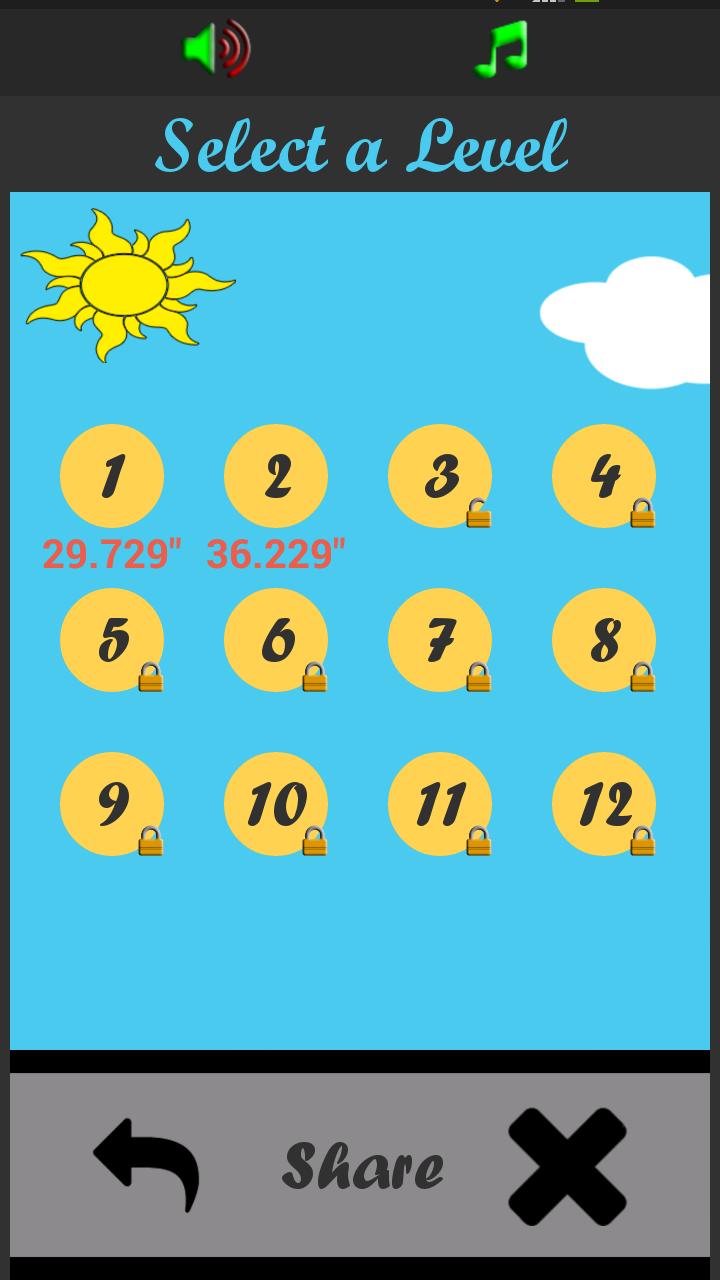Select locked level 7

tap(440, 640)
